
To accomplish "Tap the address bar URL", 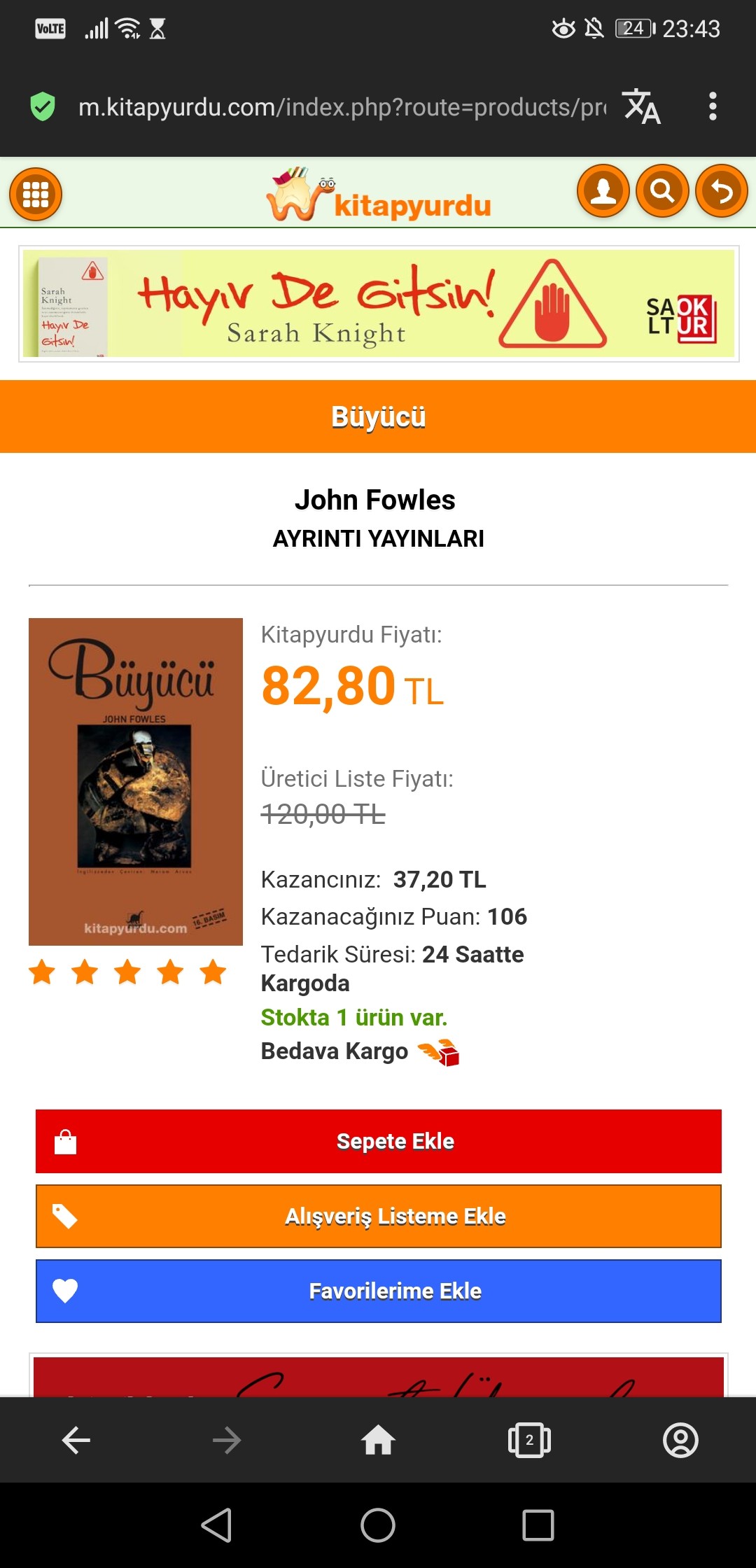I will 342,107.
